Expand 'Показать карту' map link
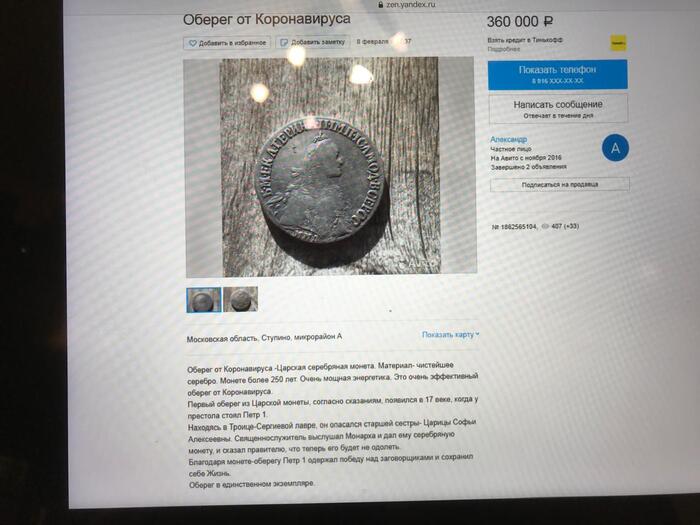The height and width of the screenshot is (525, 700). 450,335
